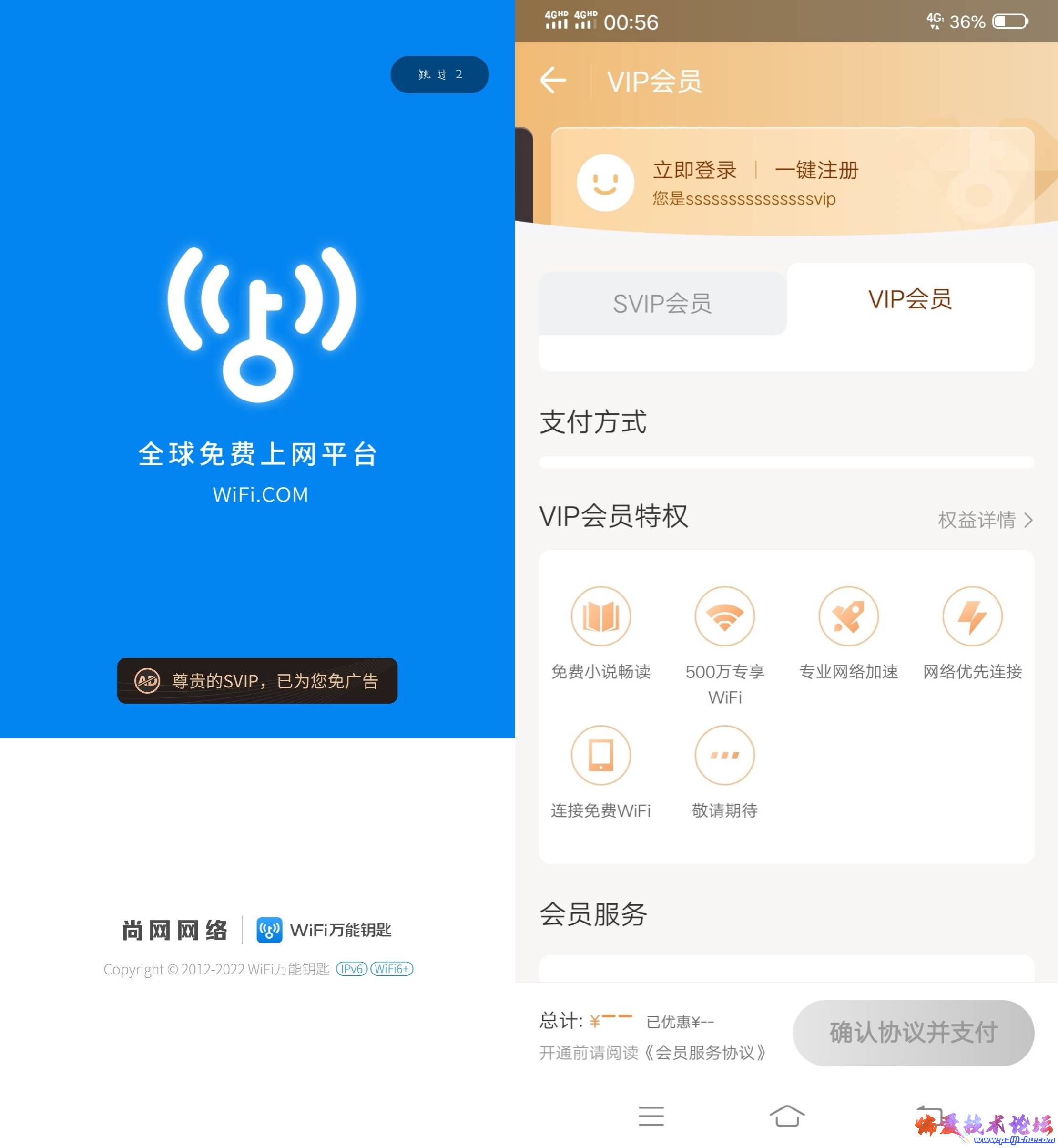Skip the splash screen countdown
Image resolution: width=1058 pixels, height=1148 pixels.
pyautogui.click(x=439, y=74)
